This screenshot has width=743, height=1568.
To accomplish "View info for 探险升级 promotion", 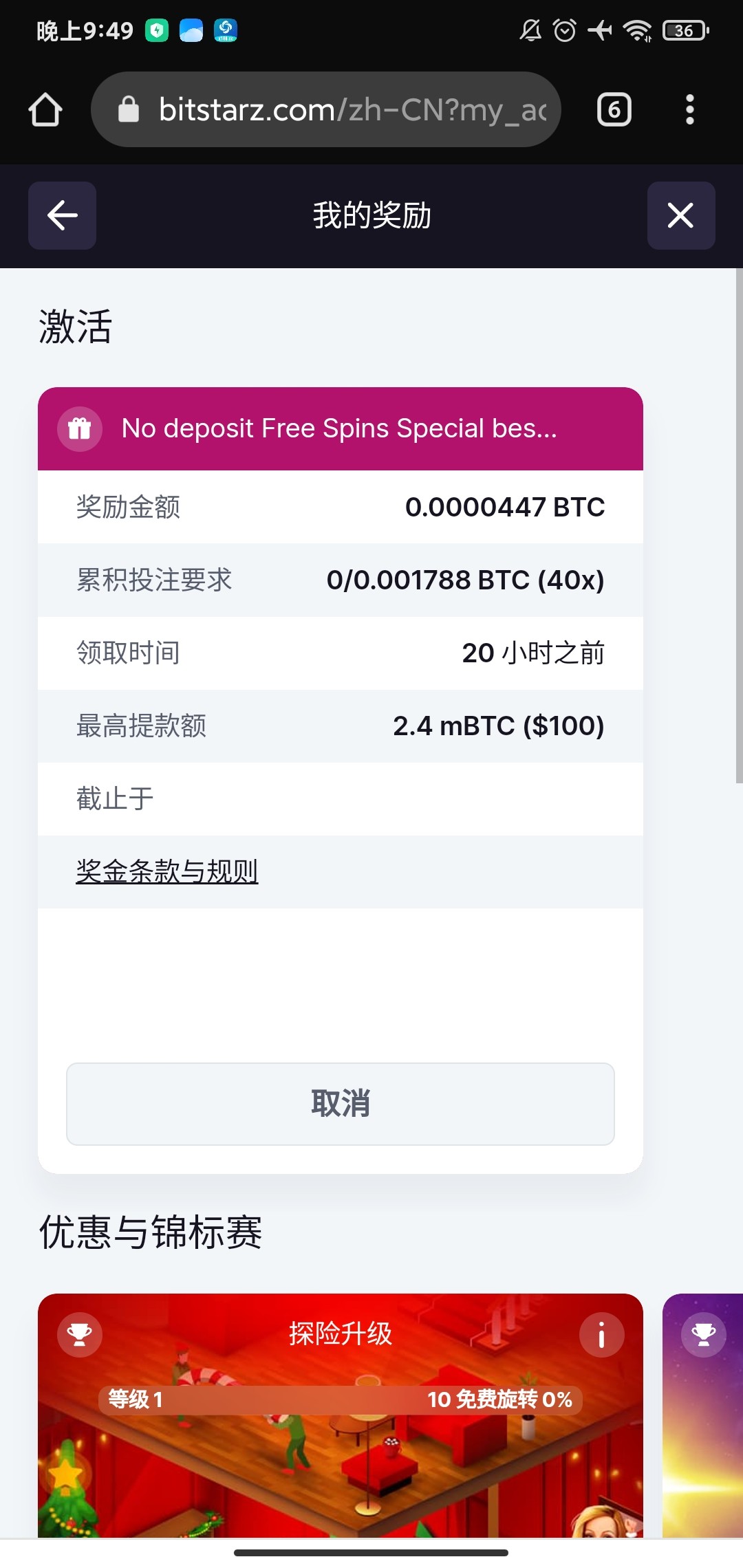I will 601,1335.
